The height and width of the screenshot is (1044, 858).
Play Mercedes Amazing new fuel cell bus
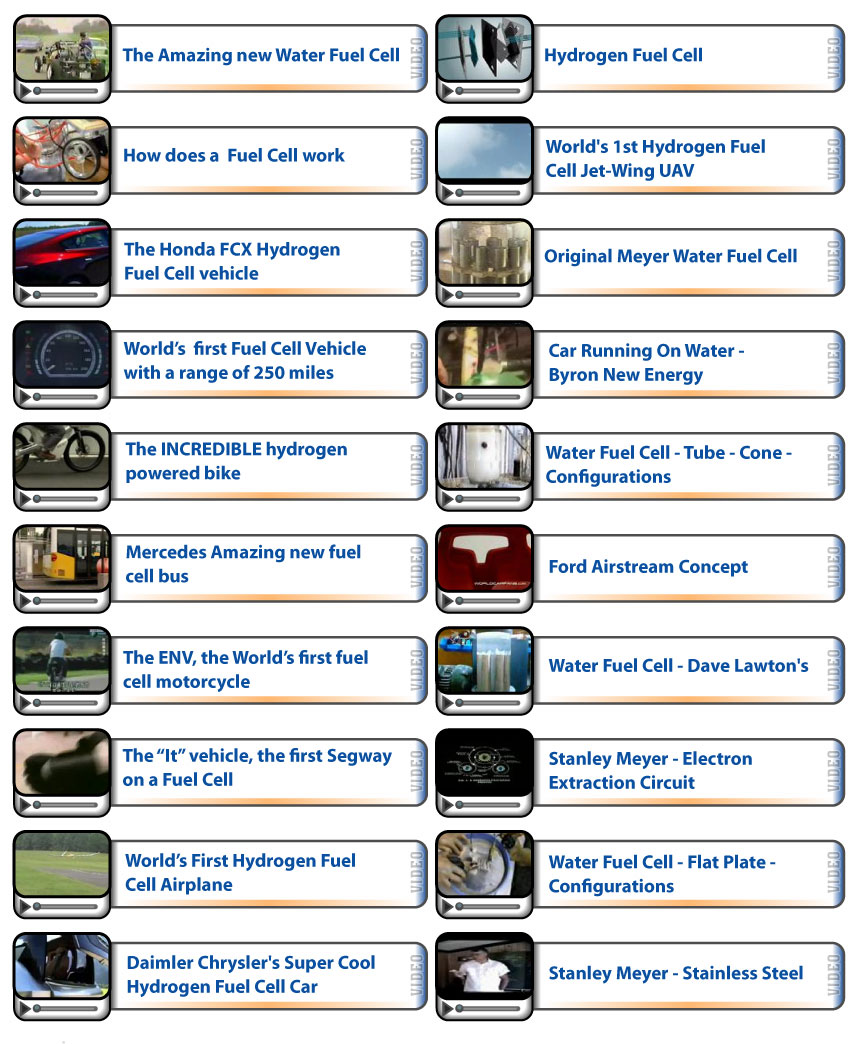tap(242, 564)
